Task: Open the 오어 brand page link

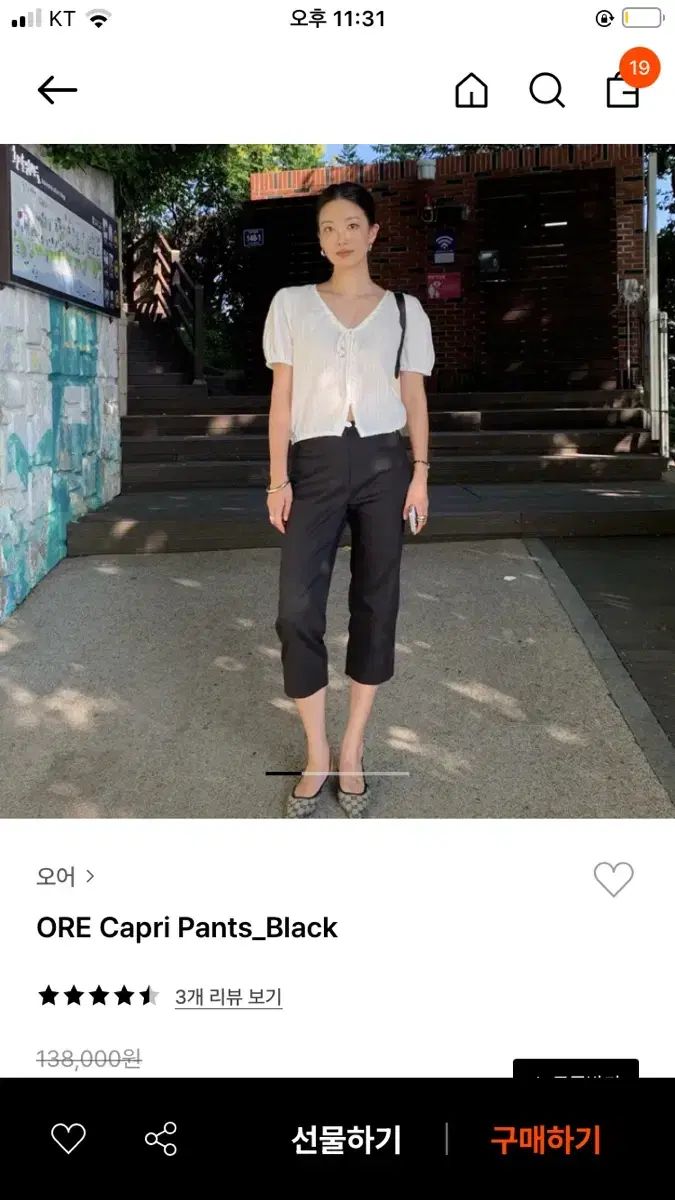Action: pyautogui.click(x=65, y=877)
